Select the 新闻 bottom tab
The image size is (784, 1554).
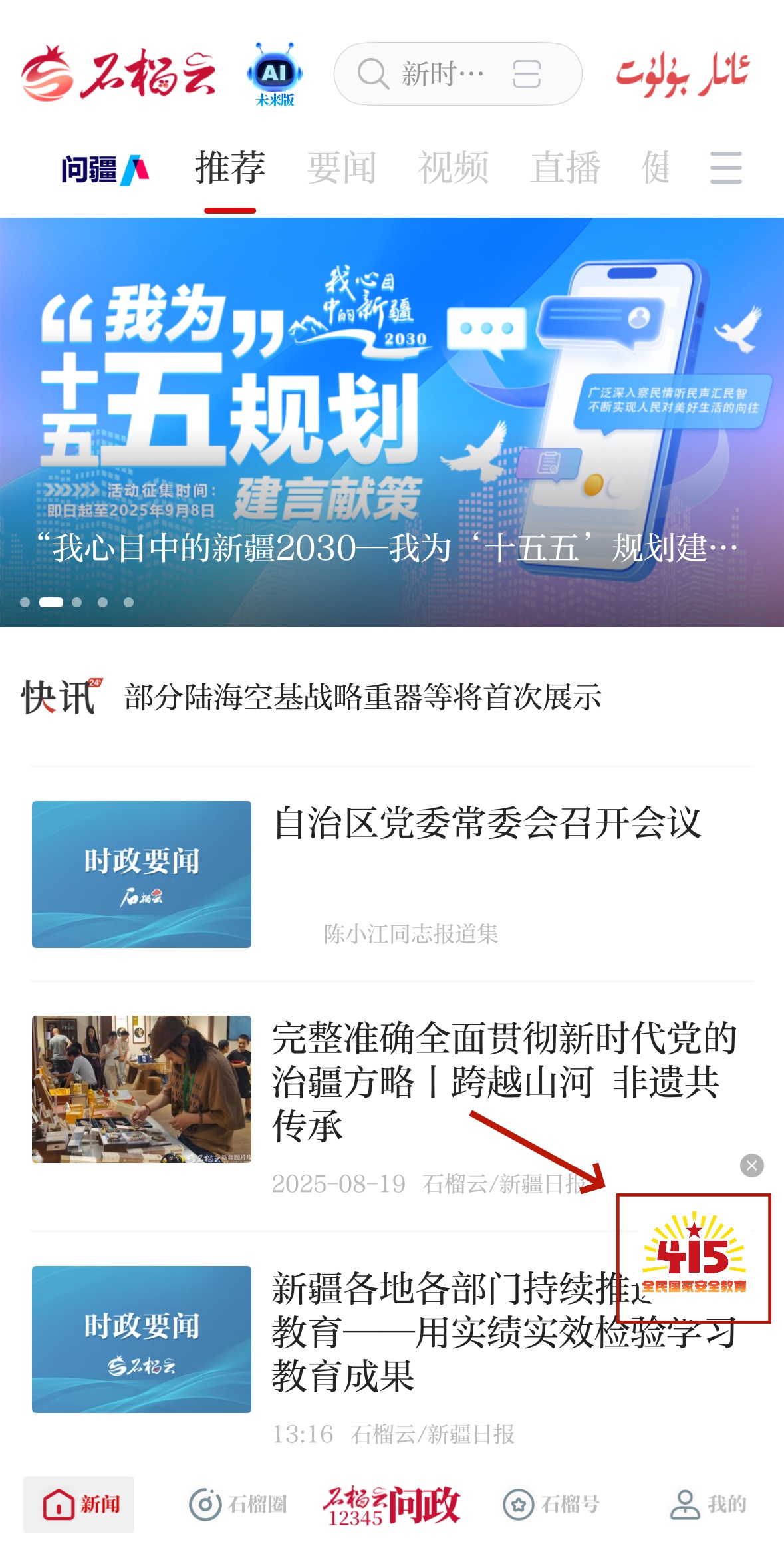click(79, 1505)
